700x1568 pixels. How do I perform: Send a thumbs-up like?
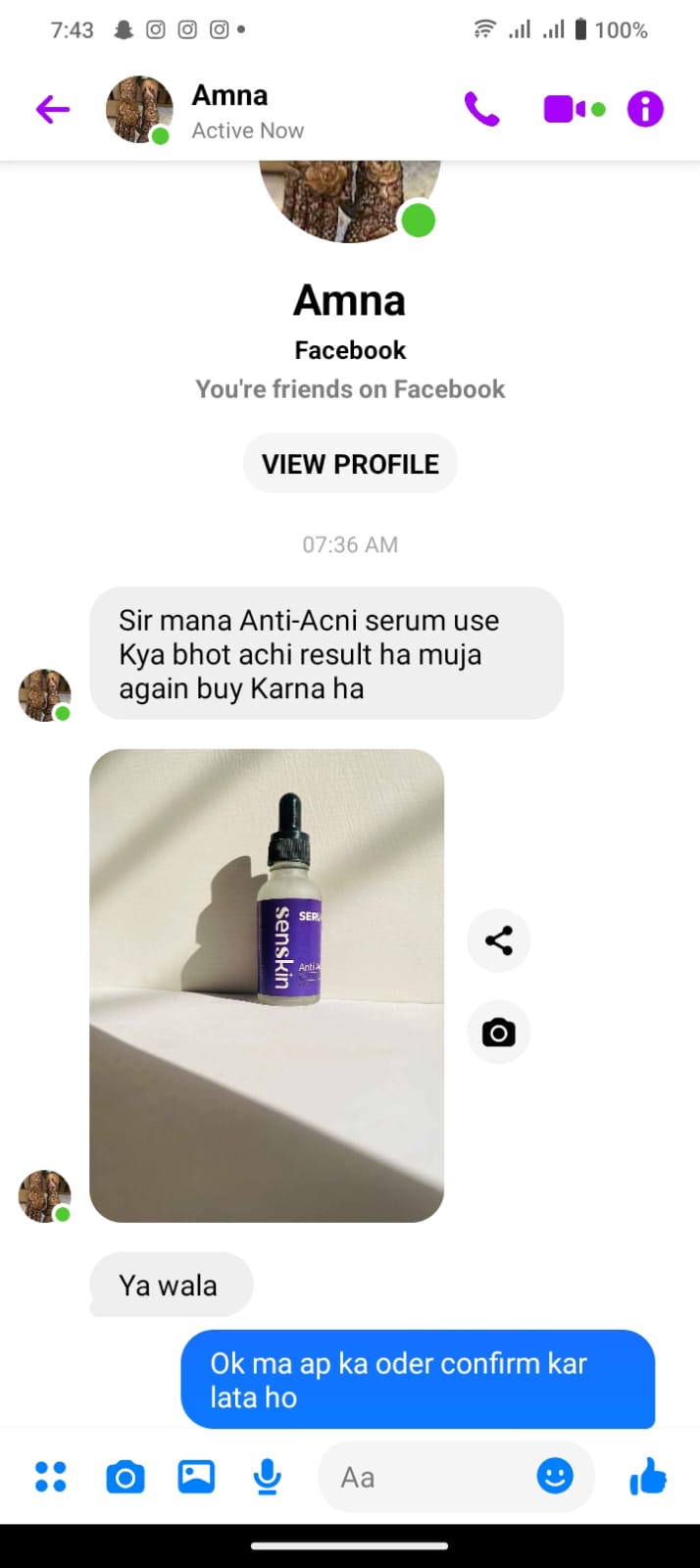tap(648, 1476)
